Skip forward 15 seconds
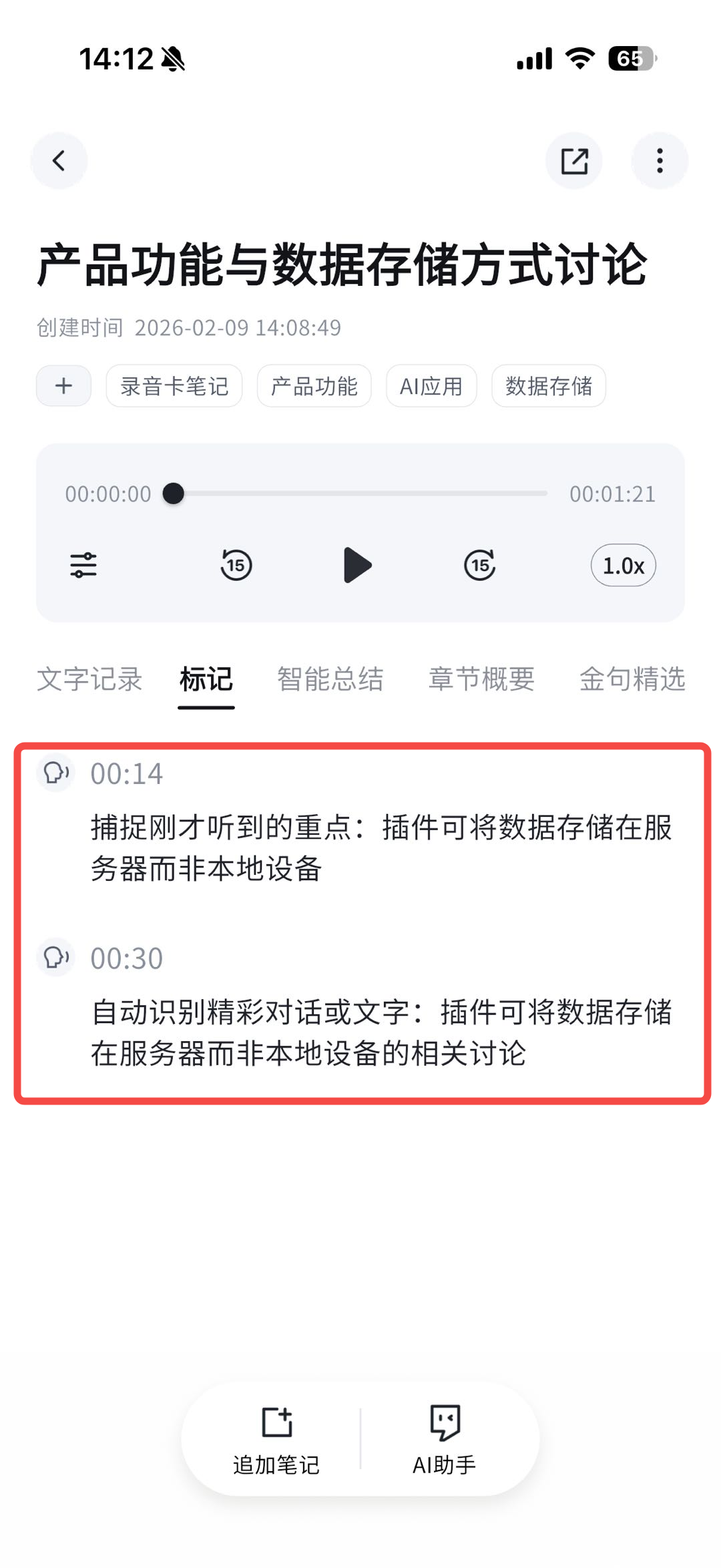Screen dimensions: 721x1568 tap(479, 565)
